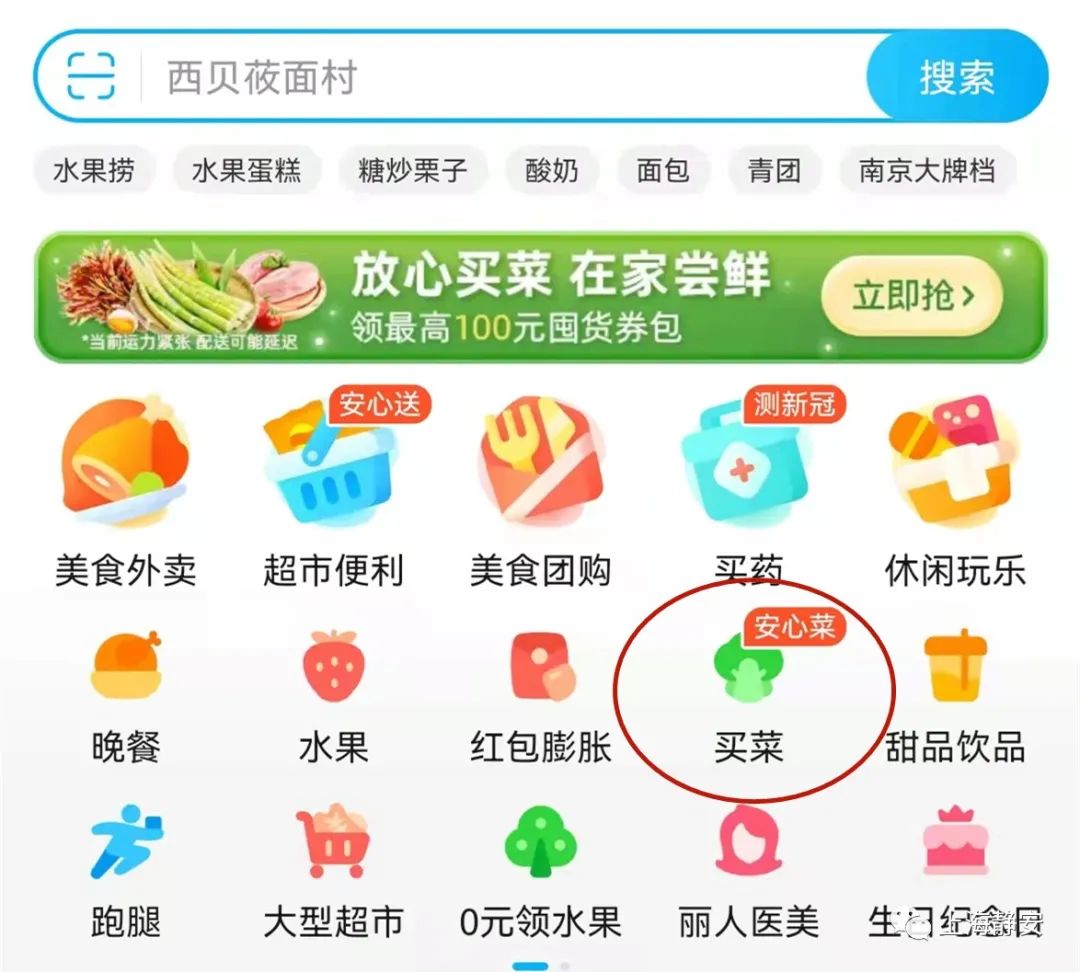Screen dimensions: 1080x972
Task: Open 美食团购 category
Action: [540, 490]
